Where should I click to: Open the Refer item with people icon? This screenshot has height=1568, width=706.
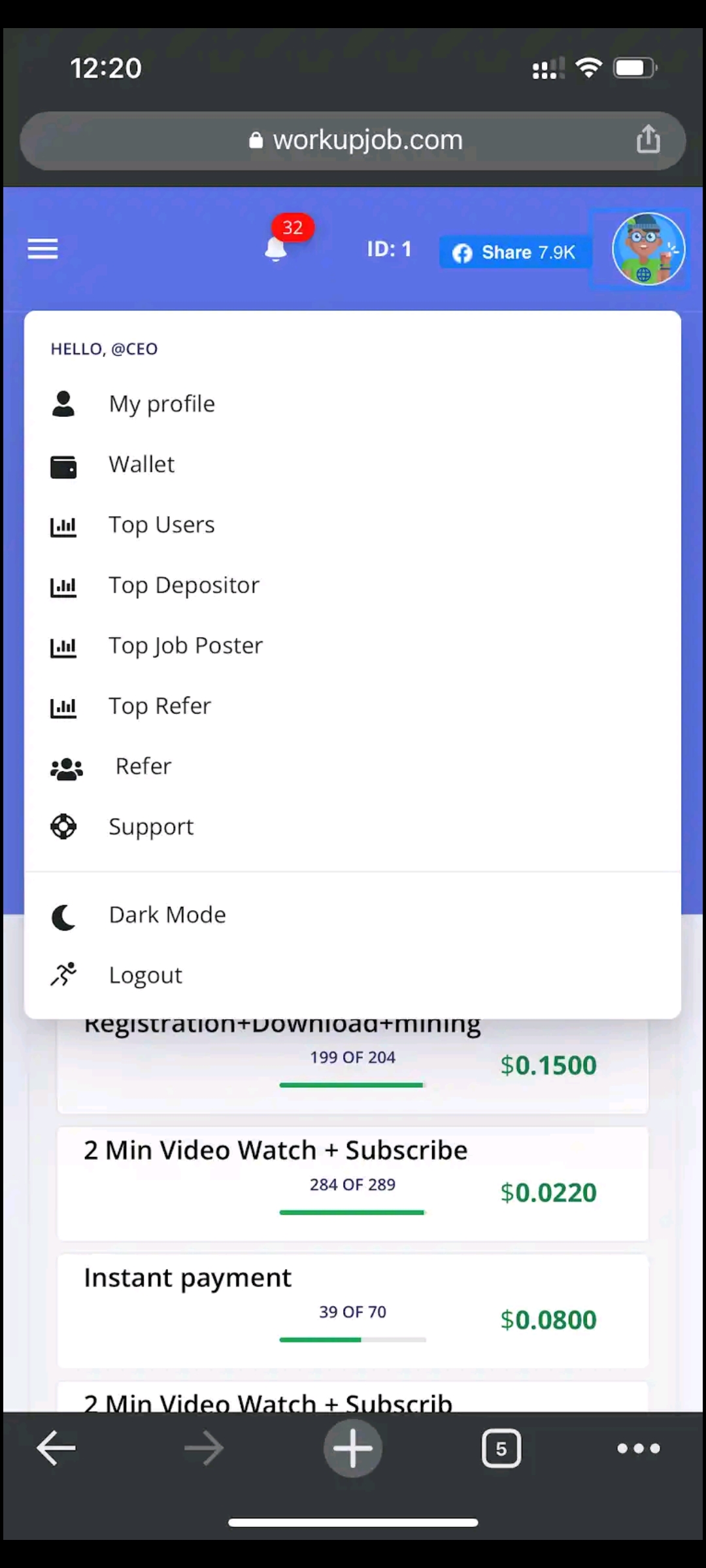[x=352, y=766]
